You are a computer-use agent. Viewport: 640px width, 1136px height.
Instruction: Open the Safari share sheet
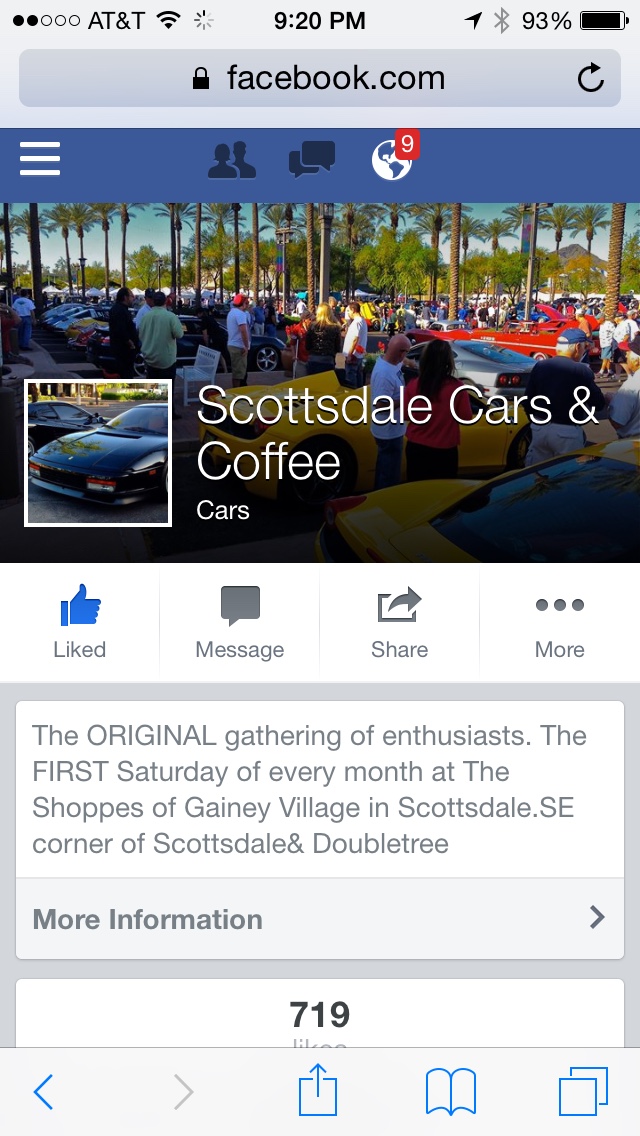coord(318,1090)
